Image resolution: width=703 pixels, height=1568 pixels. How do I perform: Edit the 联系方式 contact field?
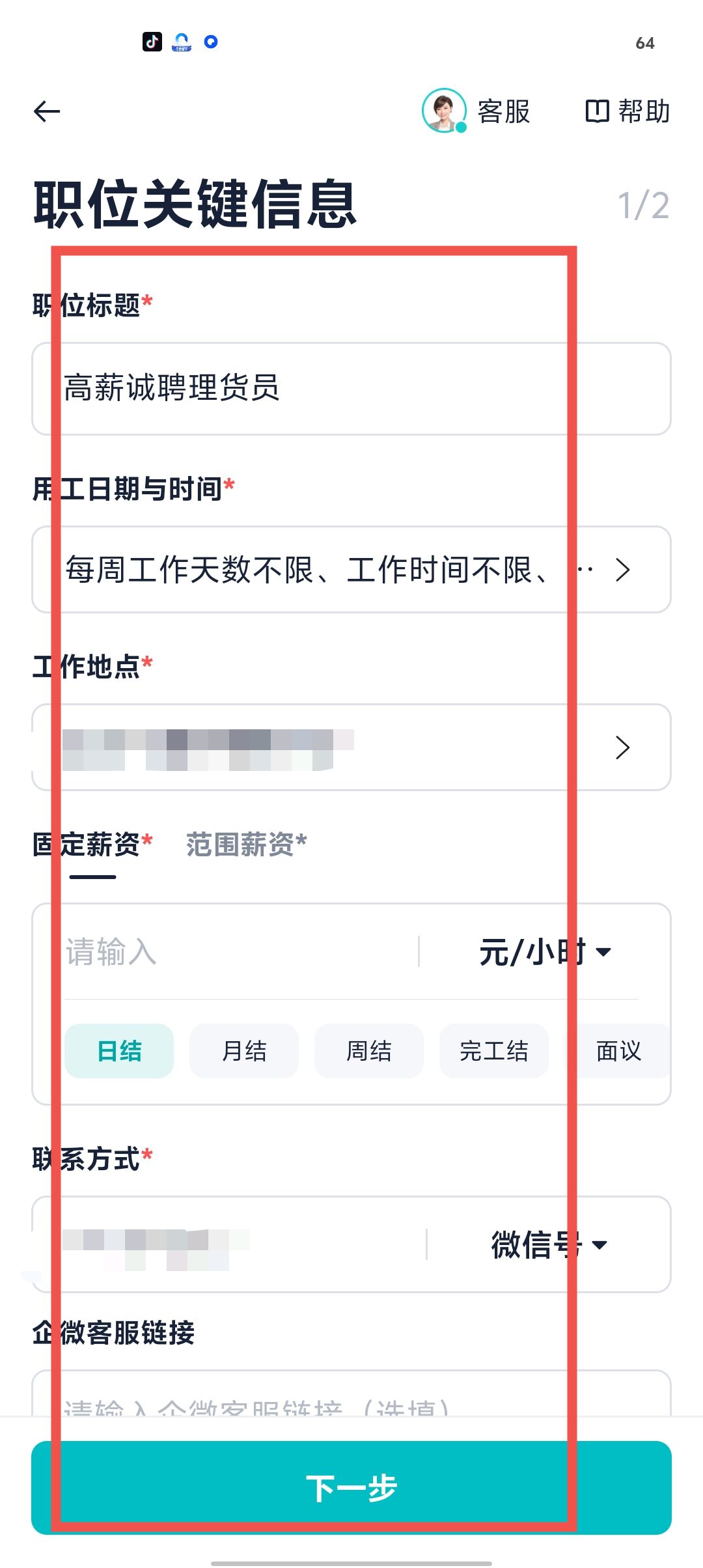tap(234, 1244)
